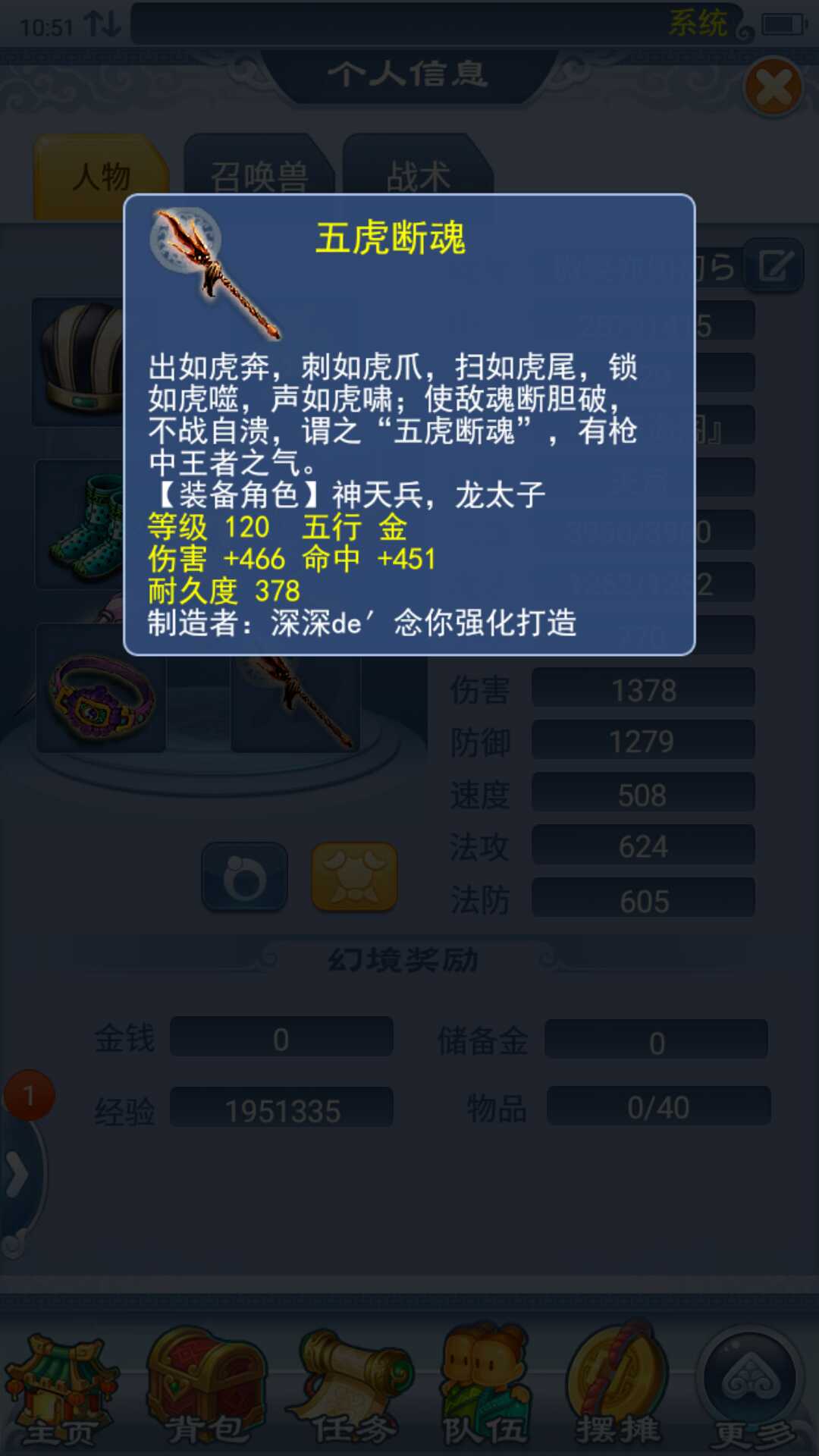Select the boots equipment slot
This screenshot has height=1456, width=819.
pos(80,525)
